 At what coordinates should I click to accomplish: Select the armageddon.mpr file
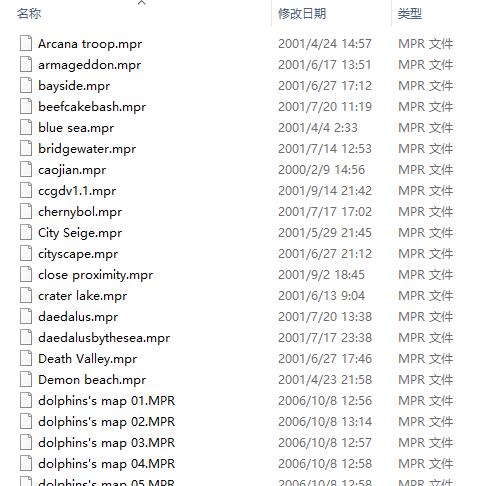89,65
